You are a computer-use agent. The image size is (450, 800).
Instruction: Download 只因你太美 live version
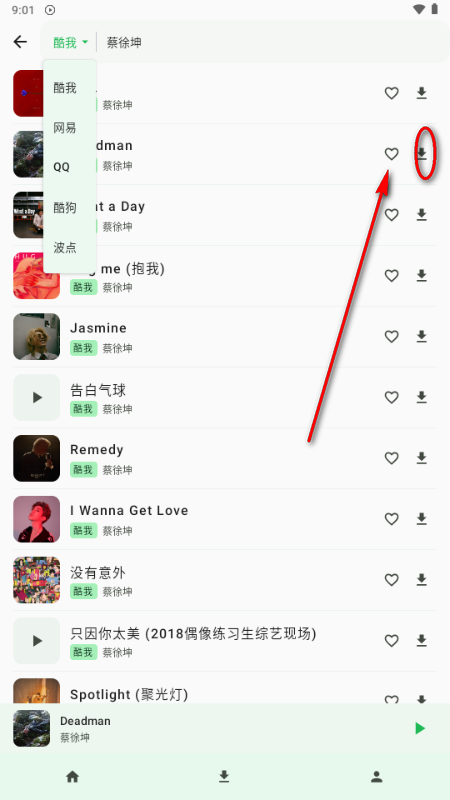(x=421, y=640)
